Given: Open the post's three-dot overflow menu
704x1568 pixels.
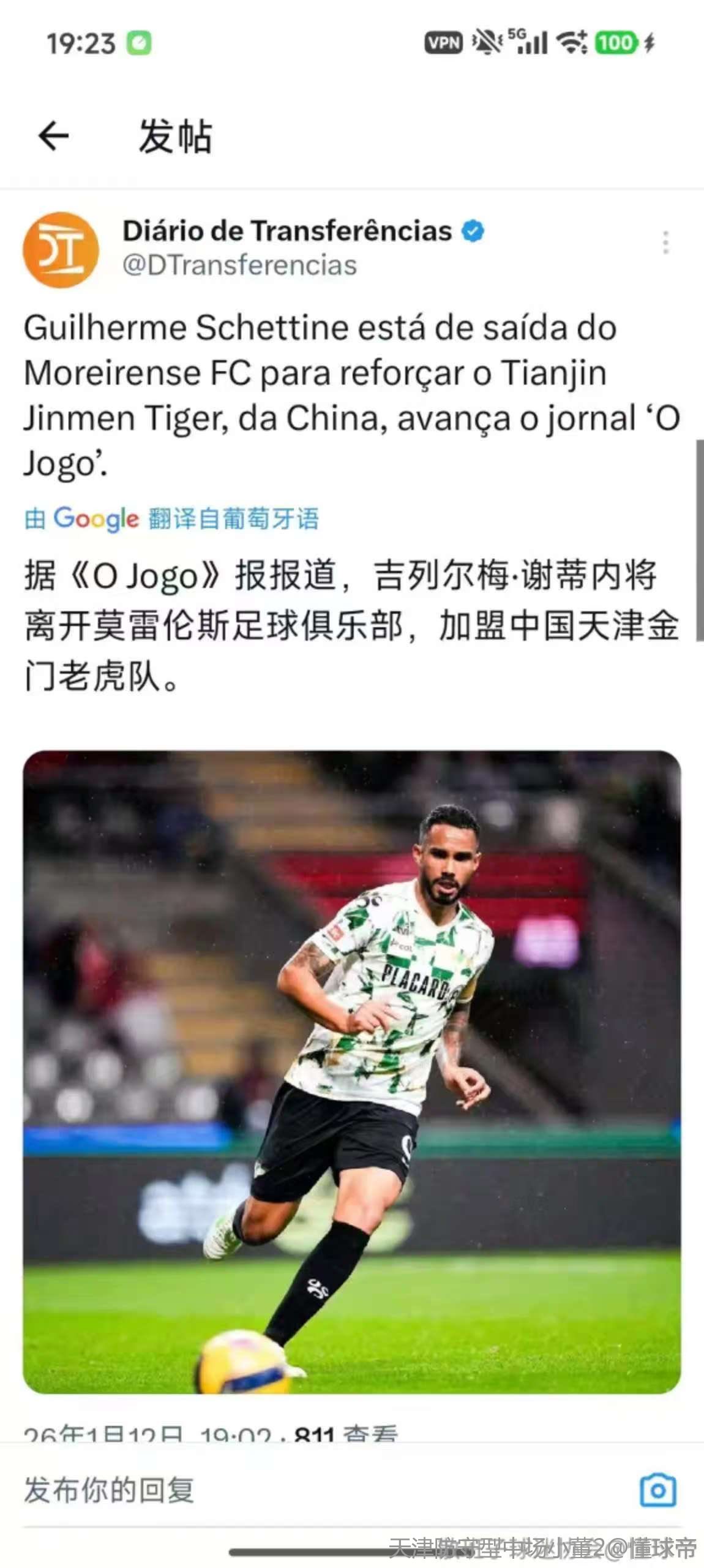Looking at the screenshot, I should coord(665,243).
